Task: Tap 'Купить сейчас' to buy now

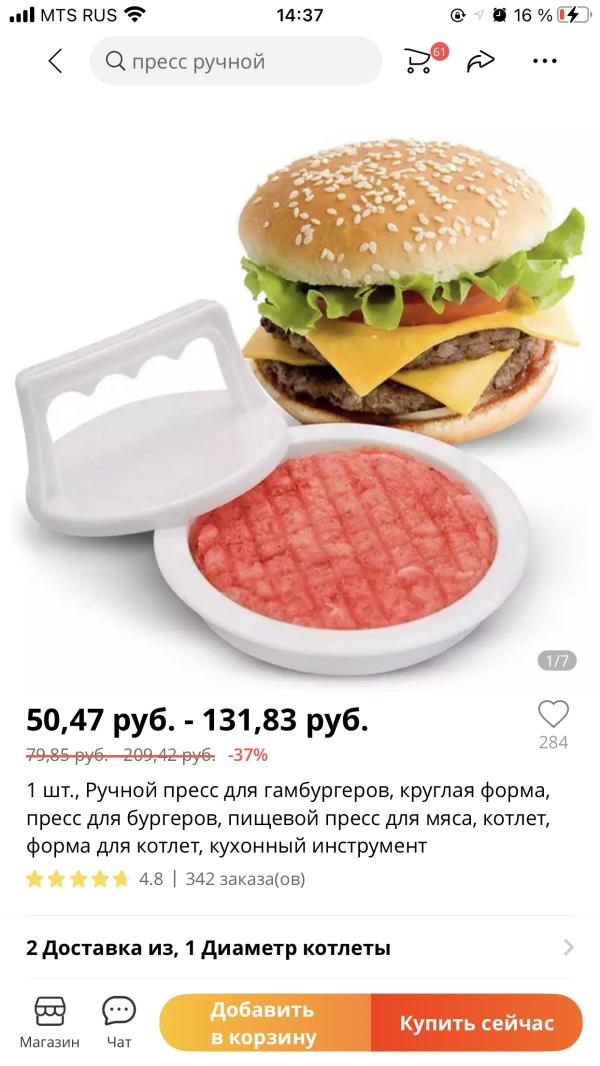Action: coord(477,1023)
